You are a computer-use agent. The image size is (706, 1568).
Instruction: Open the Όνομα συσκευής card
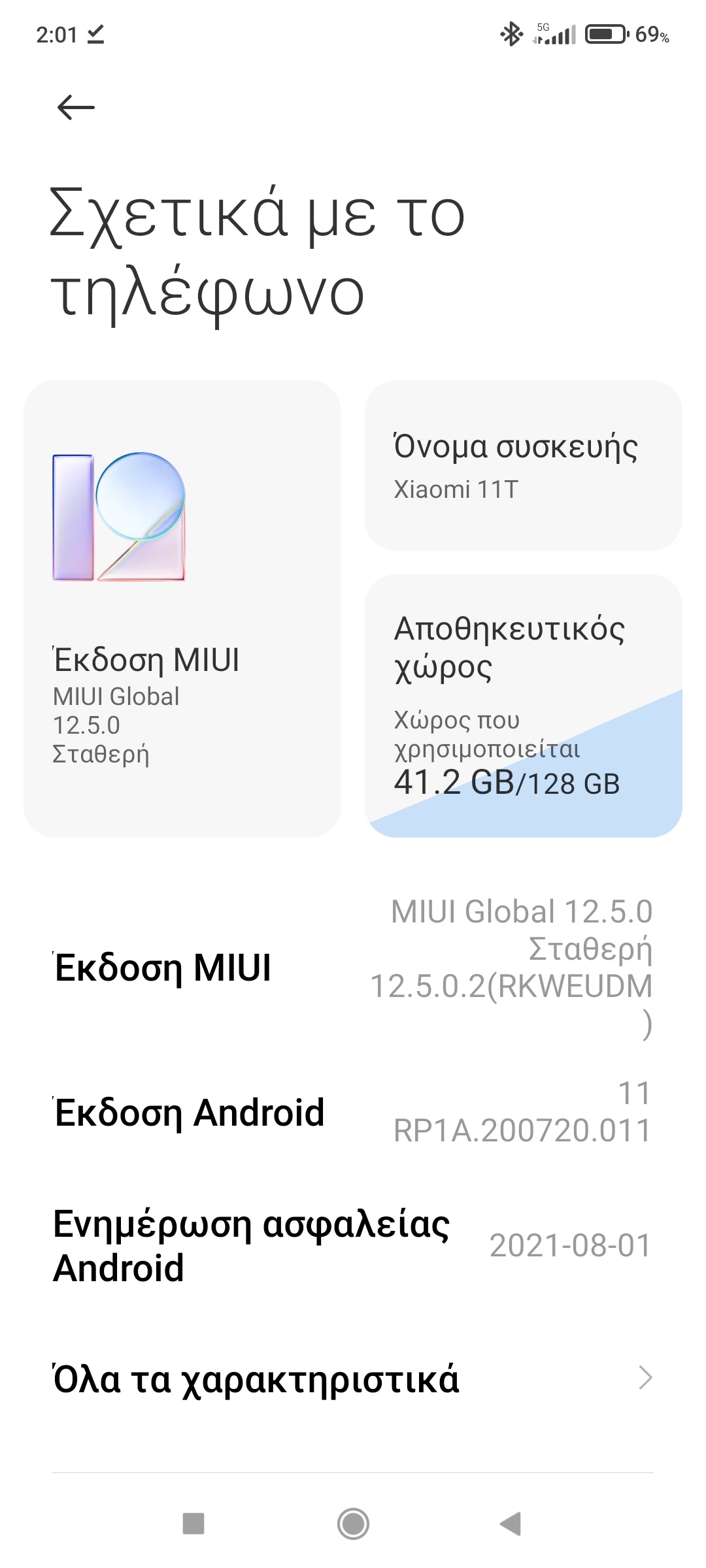[523, 465]
